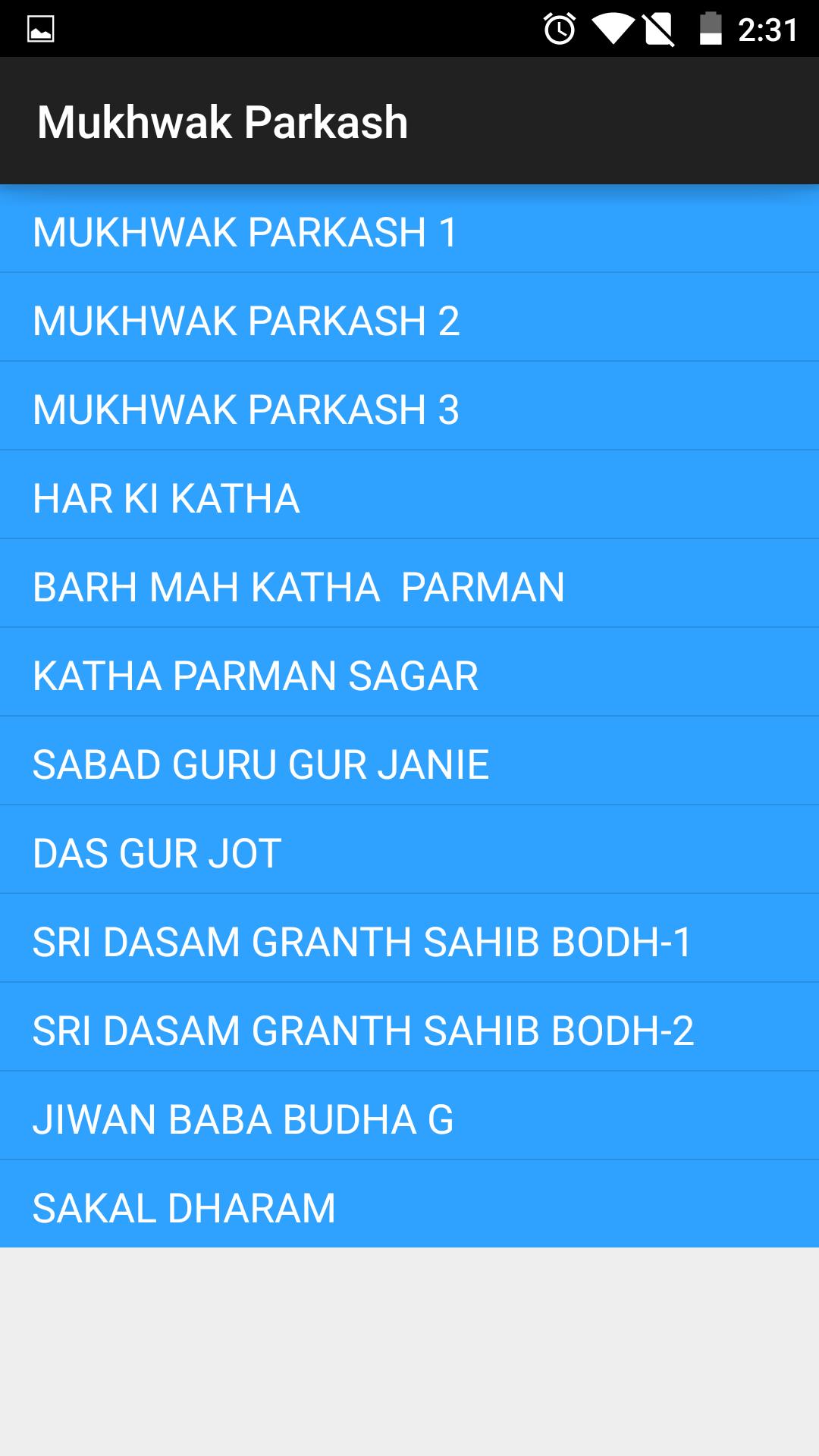Select SRI DASAM GRANTH SAHIB BODH-2
819x1456 pixels.
tap(409, 1030)
